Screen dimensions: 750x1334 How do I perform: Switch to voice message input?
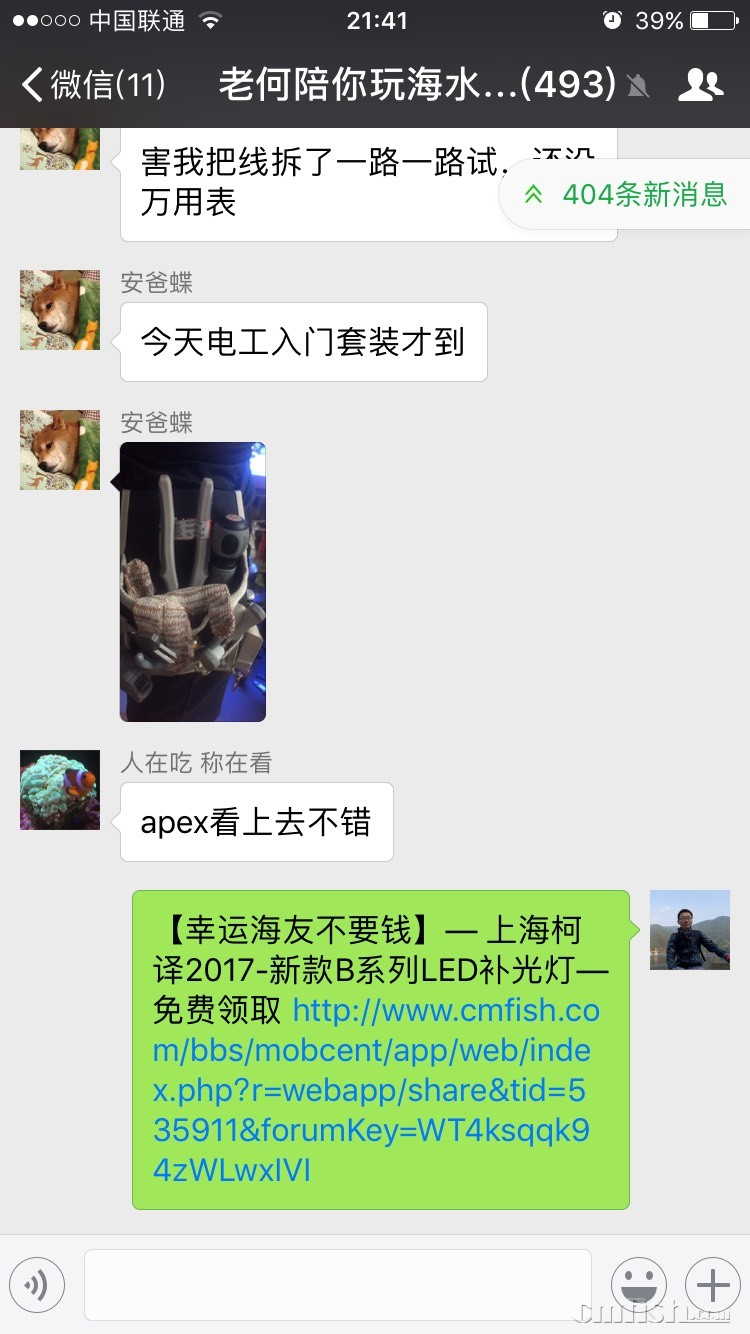click(x=37, y=1284)
